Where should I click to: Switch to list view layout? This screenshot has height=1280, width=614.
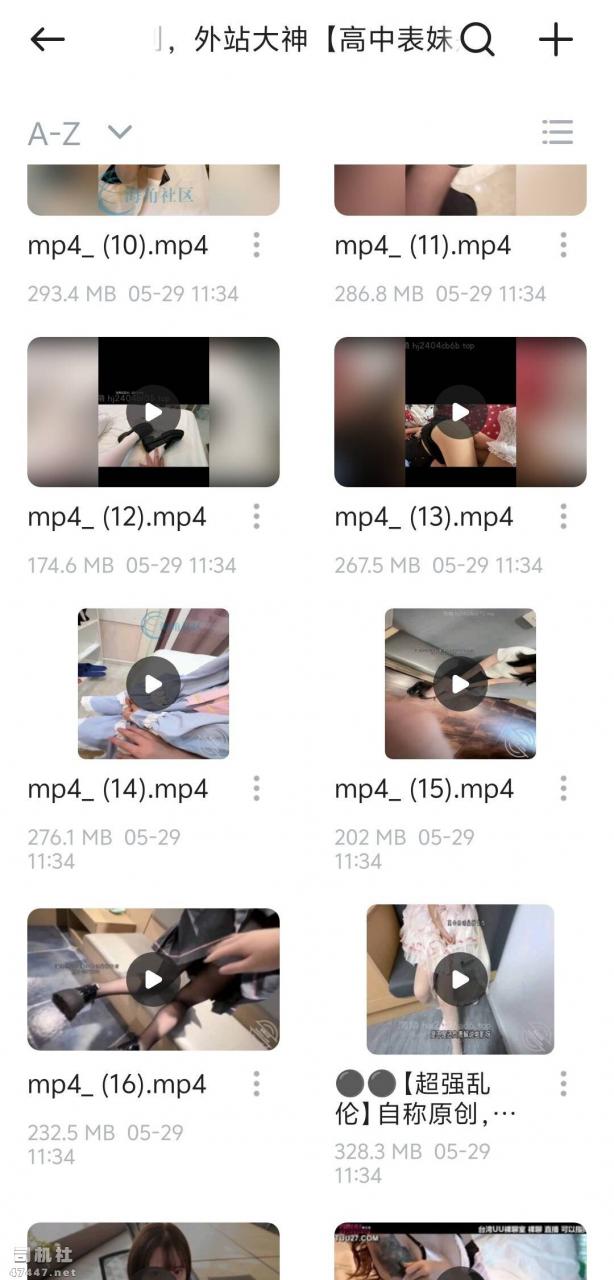557,132
